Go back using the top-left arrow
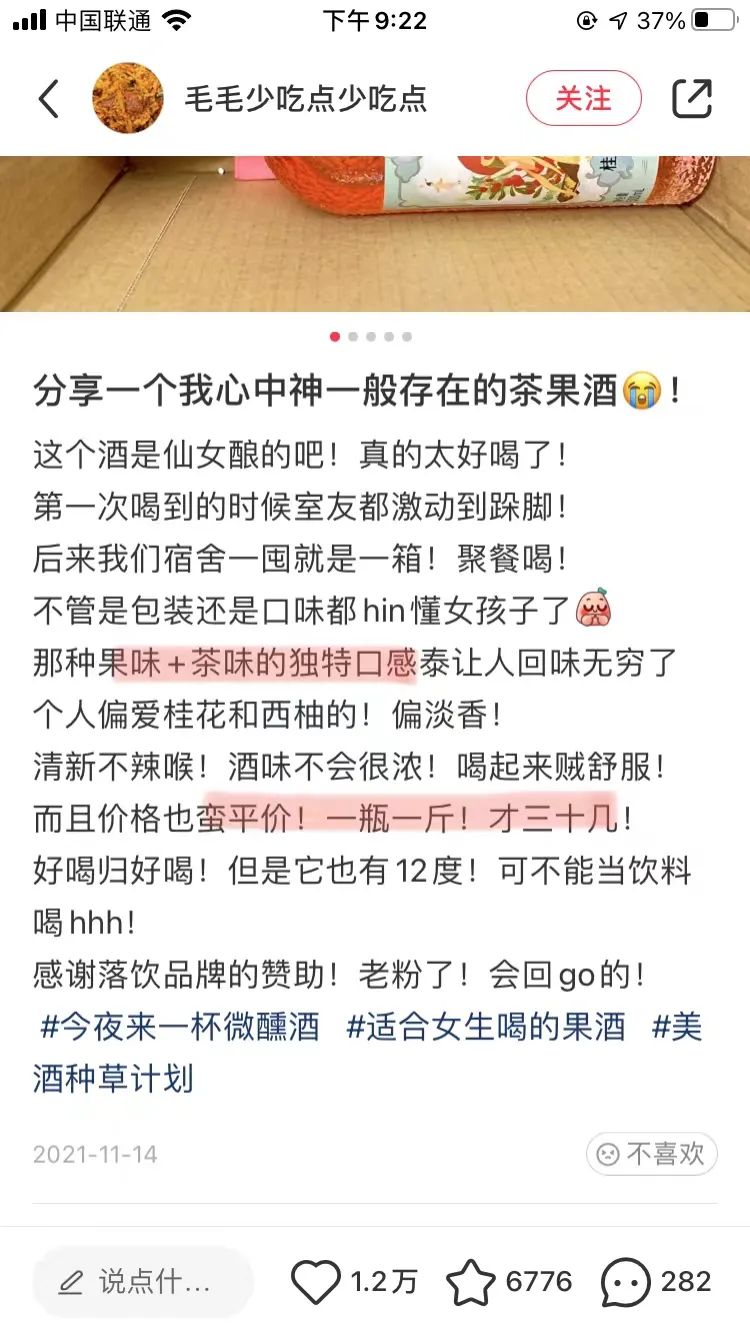This screenshot has width=750, height=1334. click(48, 98)
